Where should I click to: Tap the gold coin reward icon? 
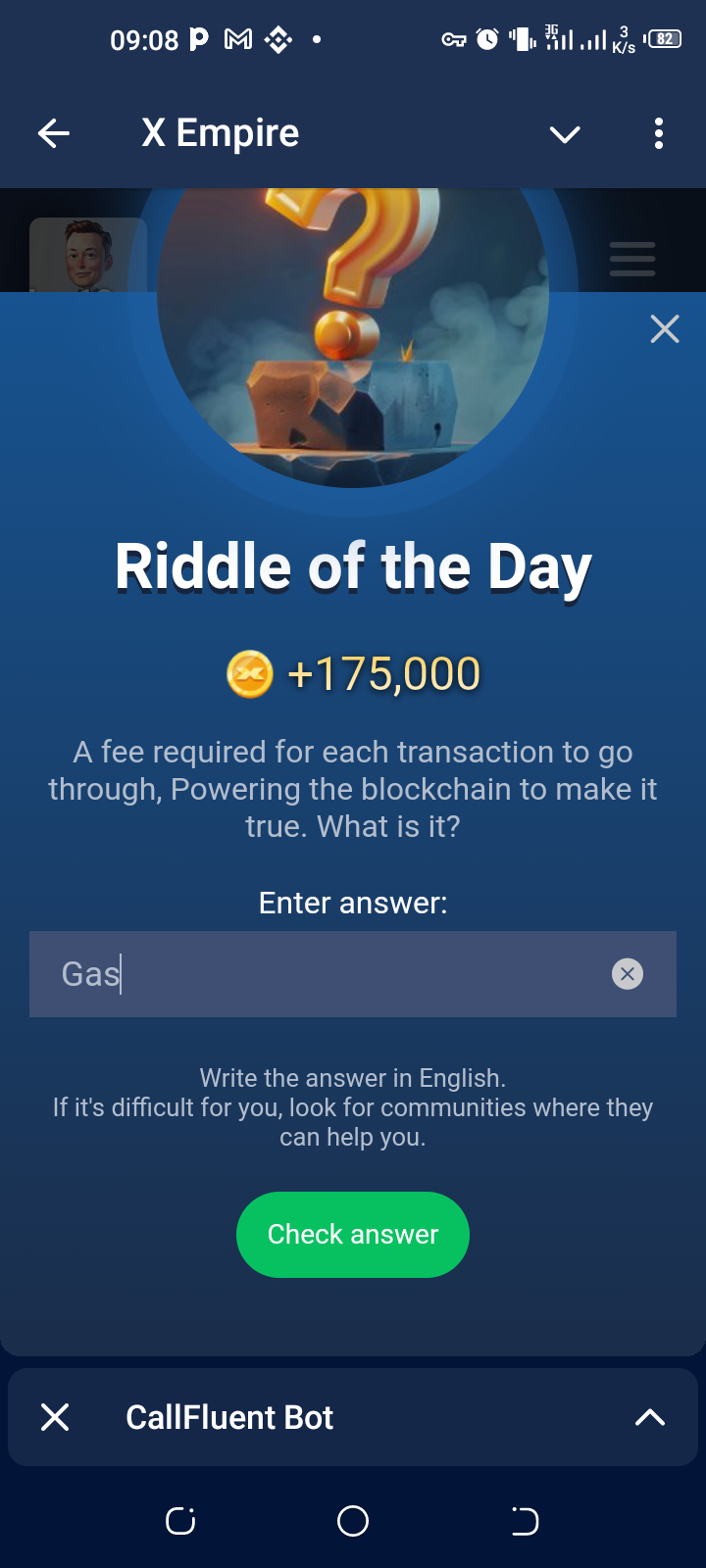(248, 673)
